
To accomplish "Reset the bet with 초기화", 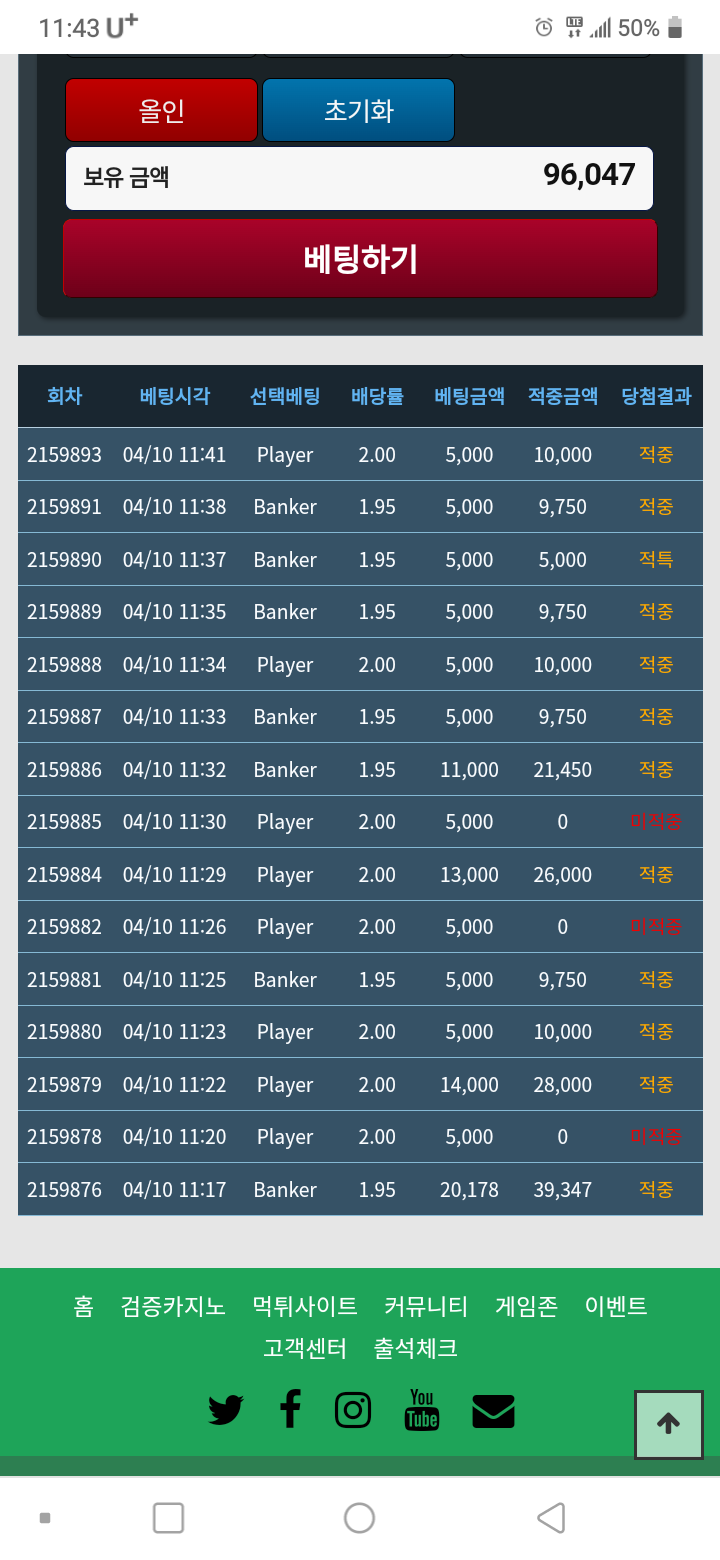I will pyautogui.click(x=358, y=110).
